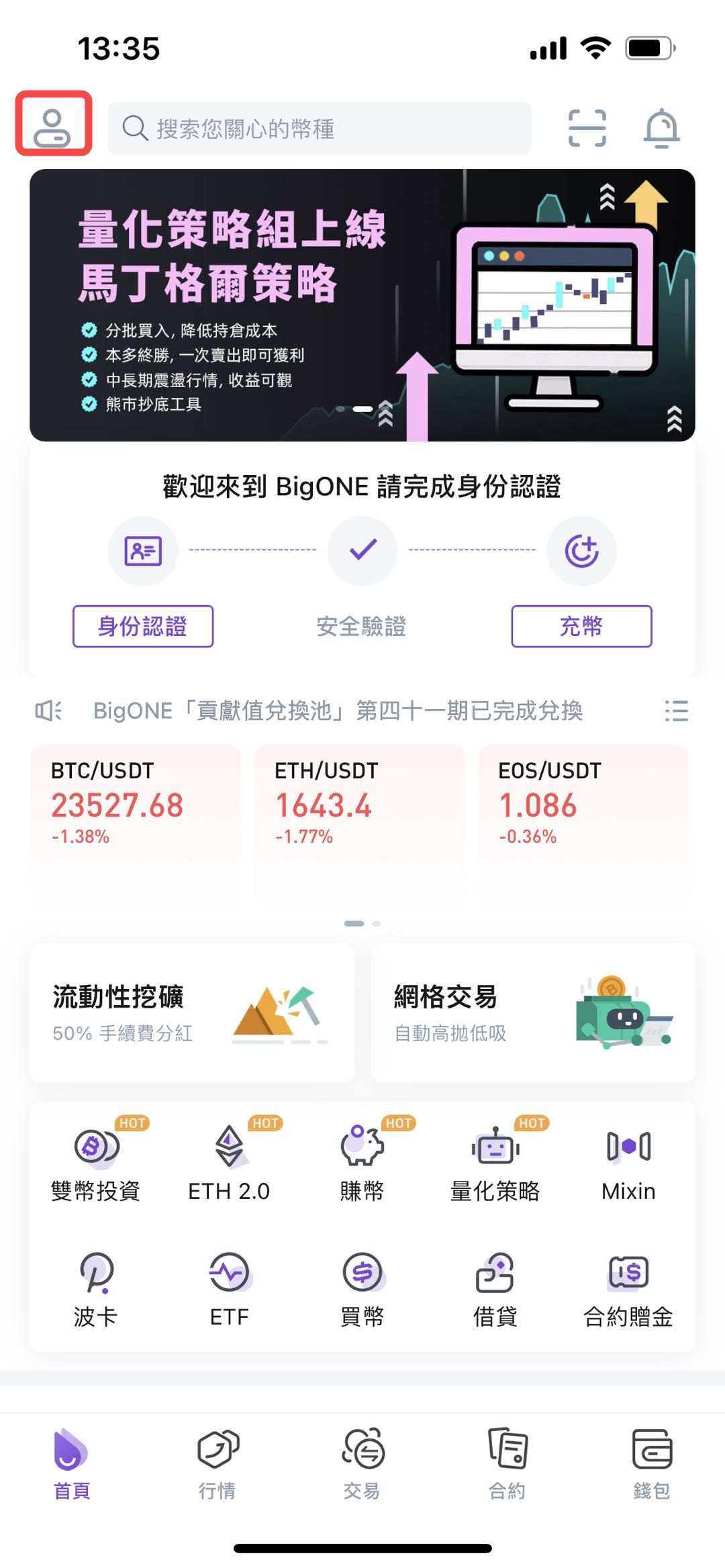The width and height of the screenshot is (725, 1568).
Task: Open the notifications bell
Action: pos(661,128)
